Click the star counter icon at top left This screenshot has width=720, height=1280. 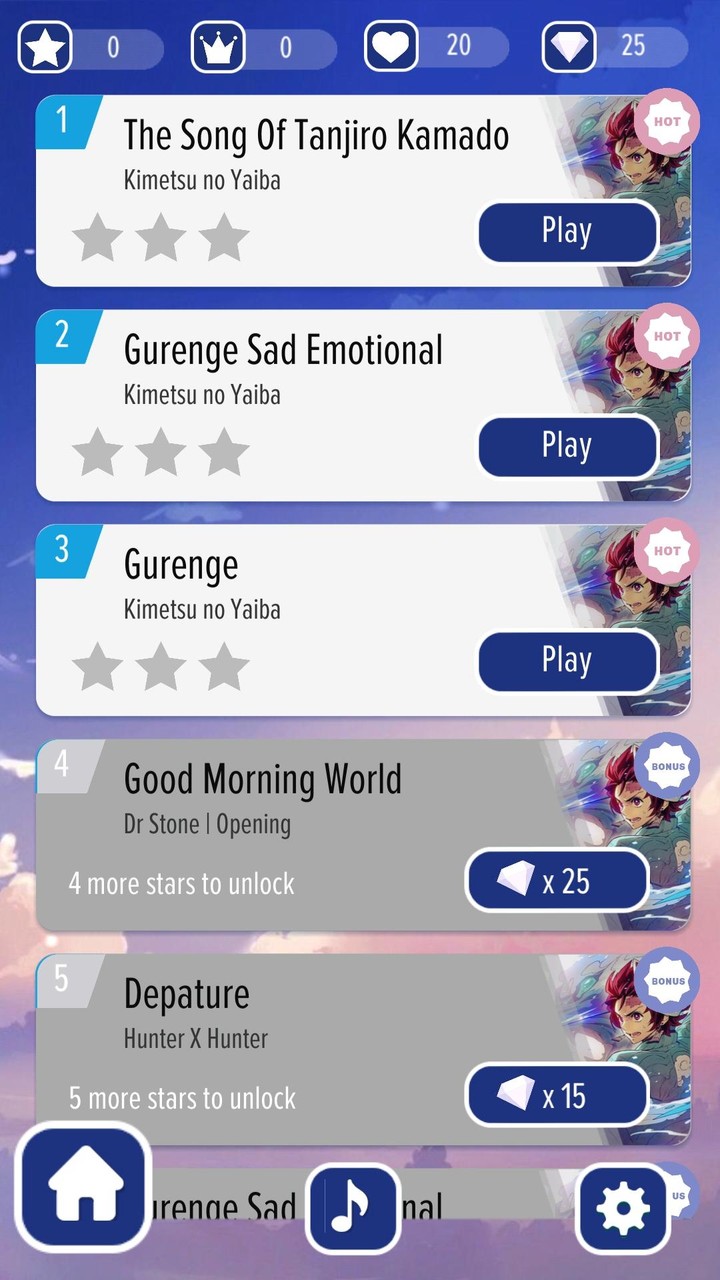pos(44,46)
